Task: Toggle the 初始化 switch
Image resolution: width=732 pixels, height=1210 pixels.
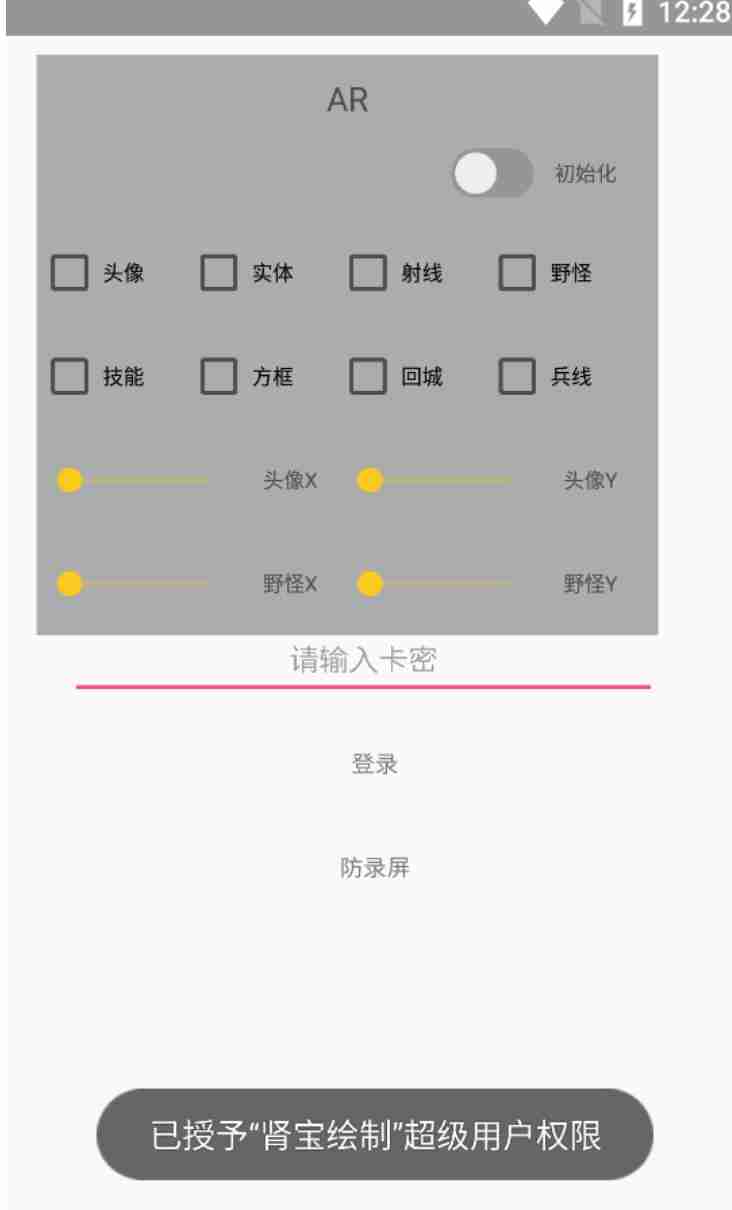Action: (493, 174)
